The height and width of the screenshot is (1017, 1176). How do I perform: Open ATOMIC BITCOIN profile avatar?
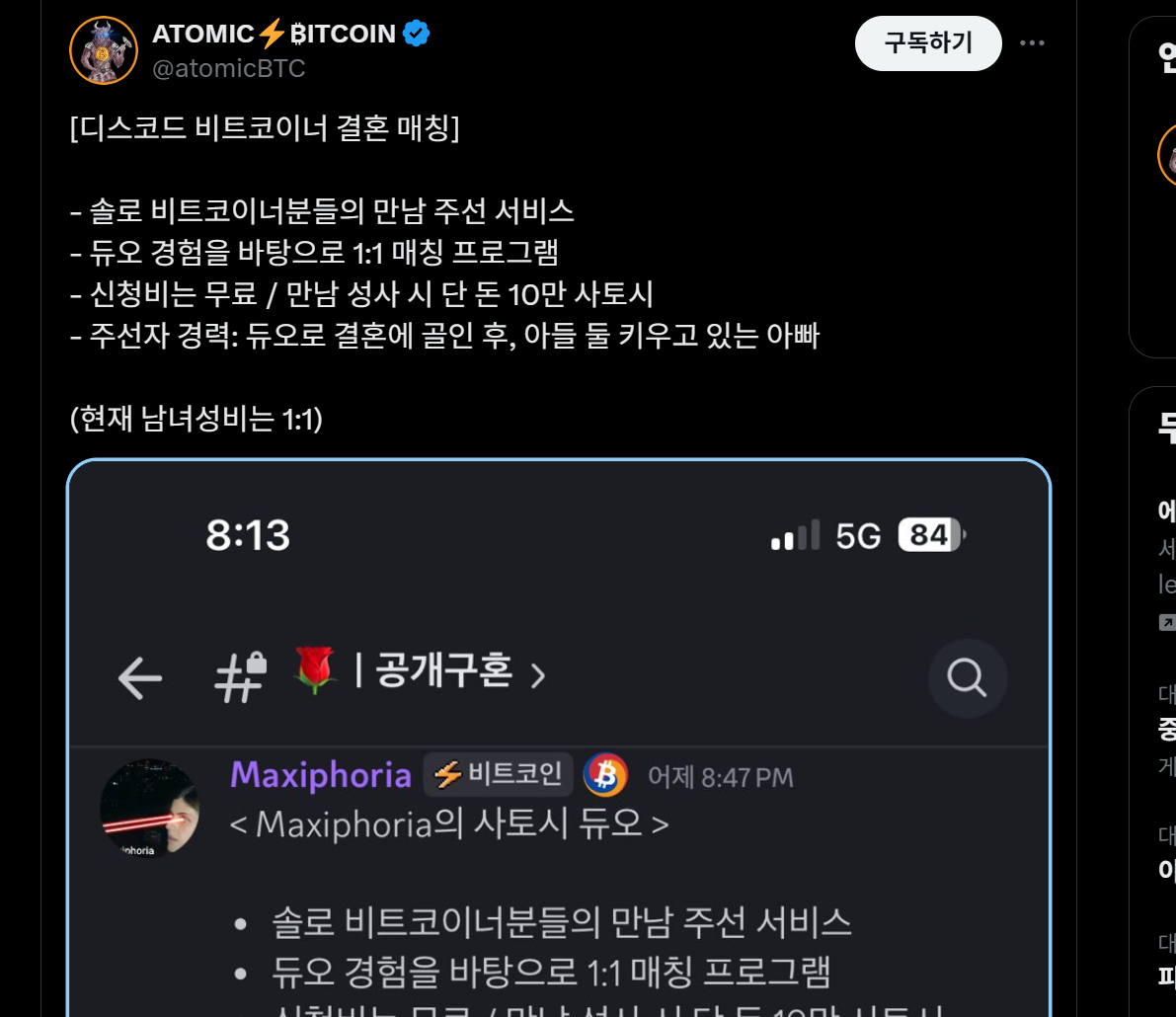103,50
